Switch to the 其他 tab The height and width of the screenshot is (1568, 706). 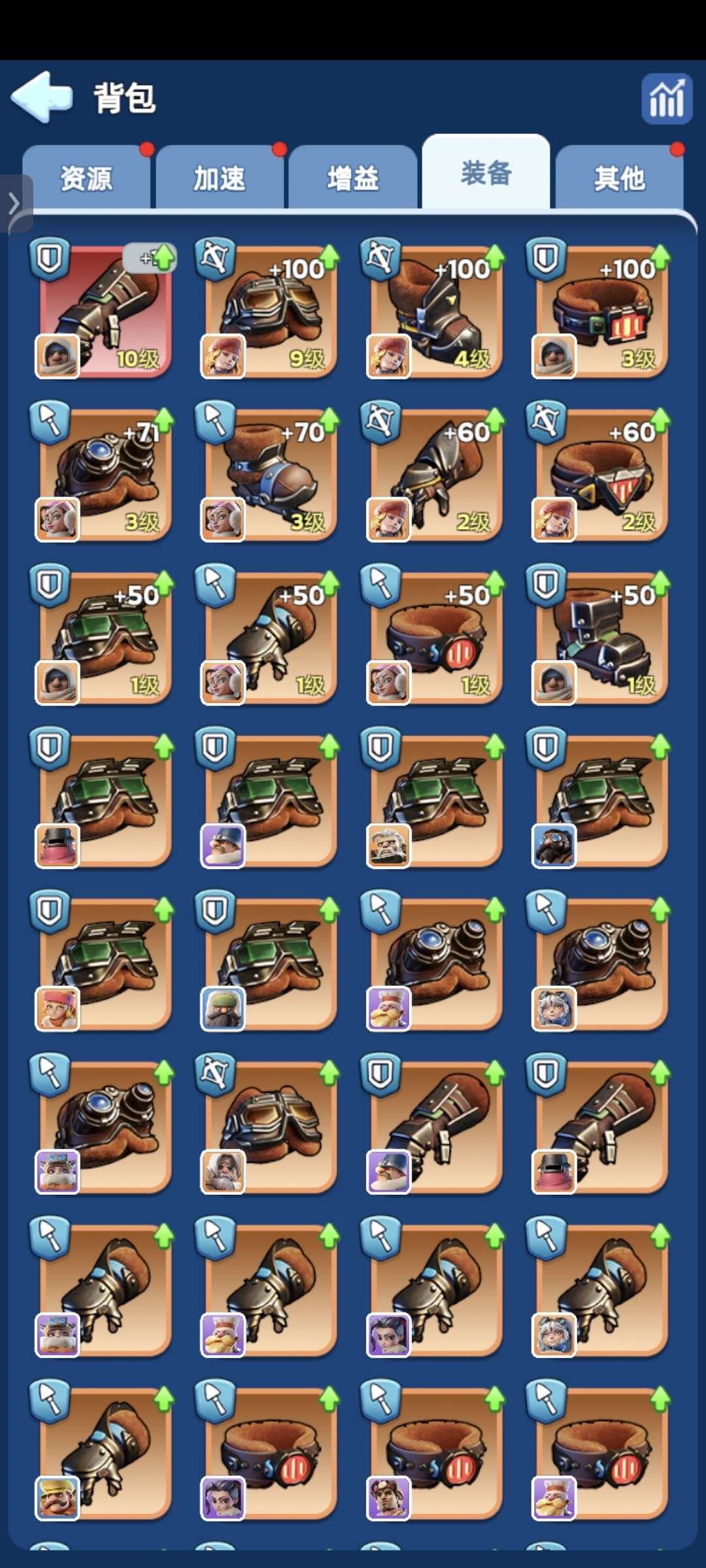point(619,178)
